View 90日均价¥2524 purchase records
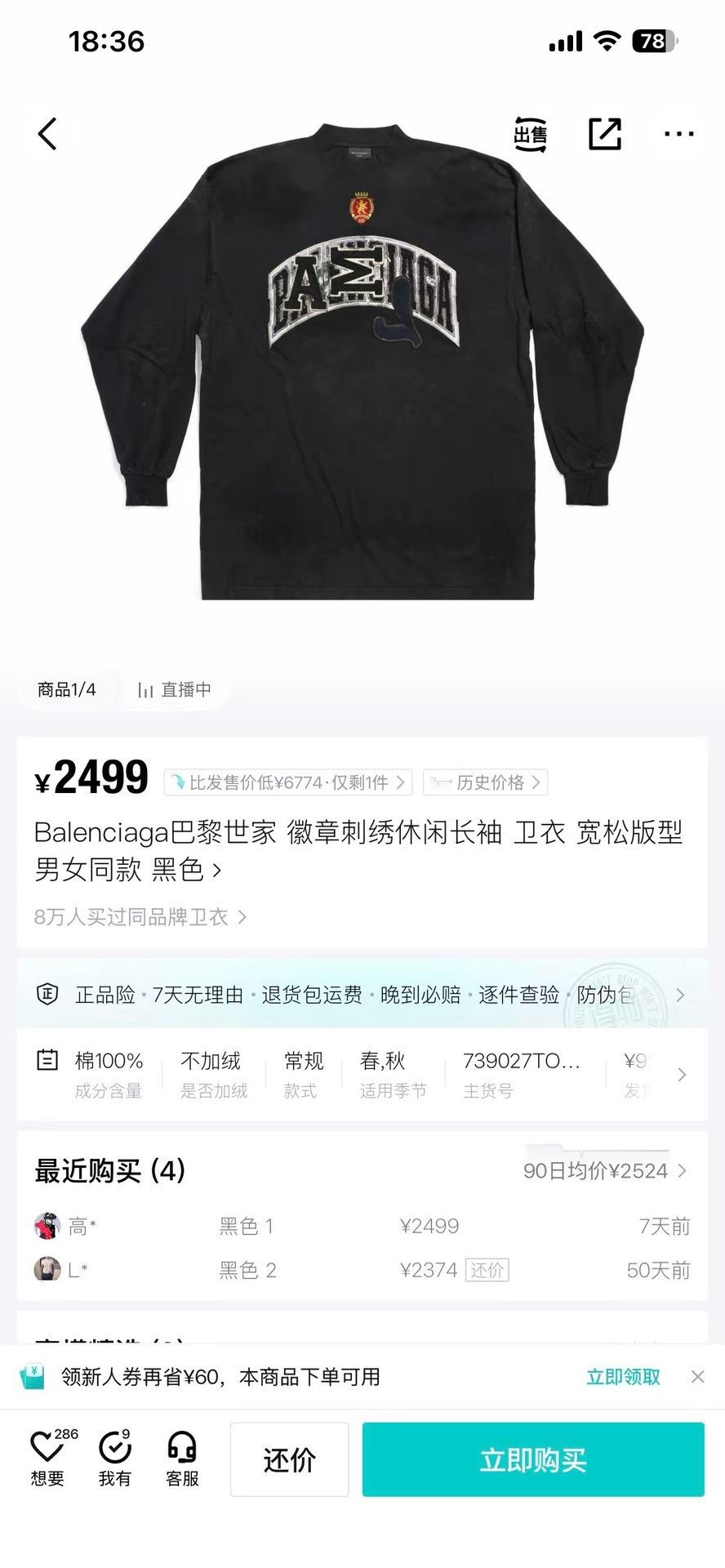This screenshot has height=1568, width=725. tap(605, 1171)
